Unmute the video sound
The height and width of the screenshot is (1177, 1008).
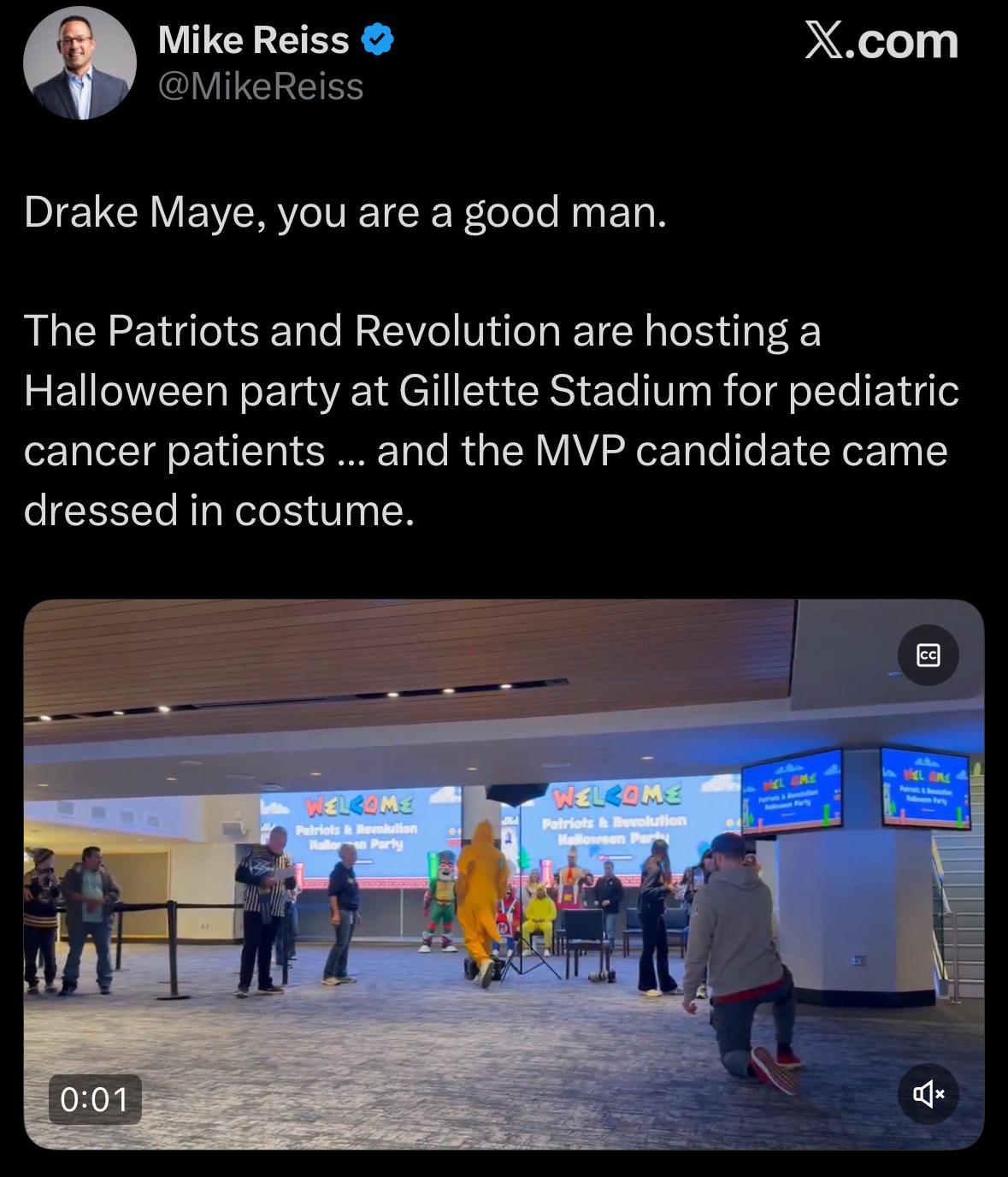928,1093
